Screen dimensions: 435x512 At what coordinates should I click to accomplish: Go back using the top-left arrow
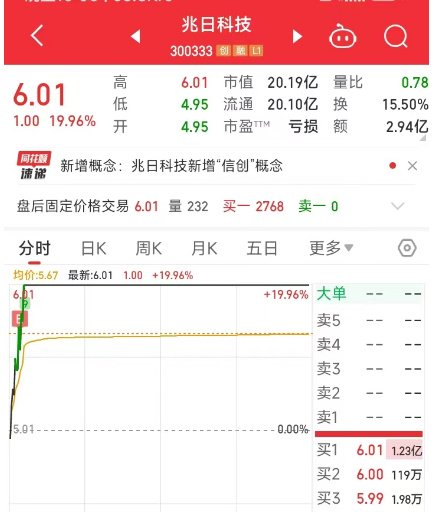[x=37, y=35]
